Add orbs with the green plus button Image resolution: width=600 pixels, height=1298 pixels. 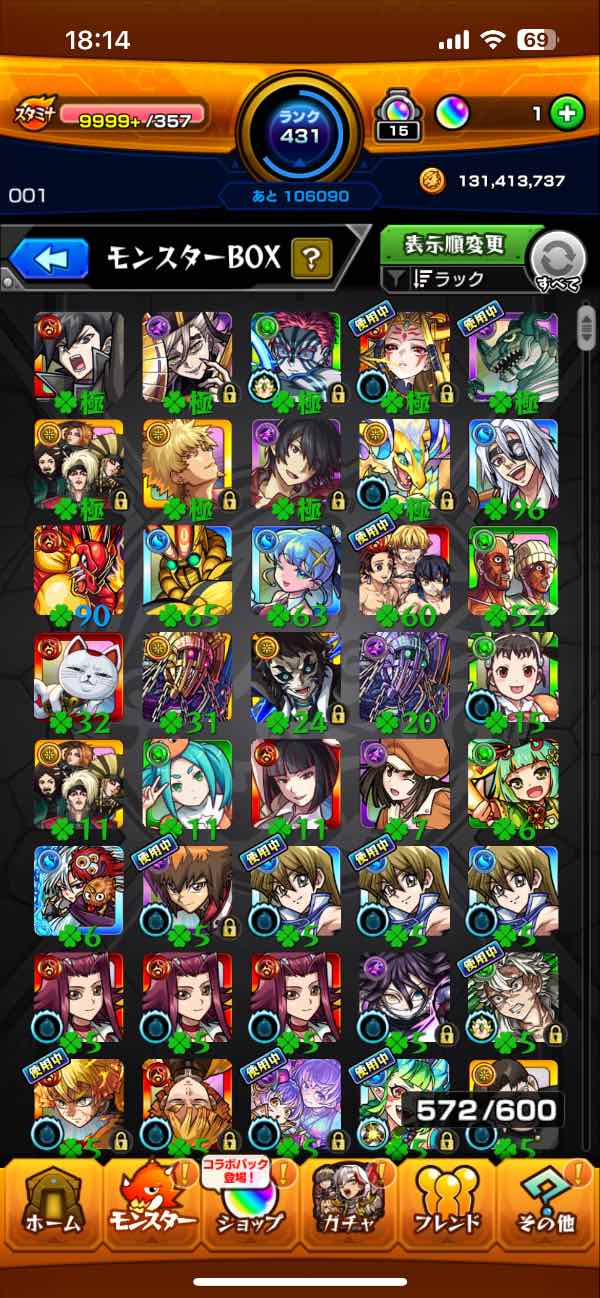(567, 114)
